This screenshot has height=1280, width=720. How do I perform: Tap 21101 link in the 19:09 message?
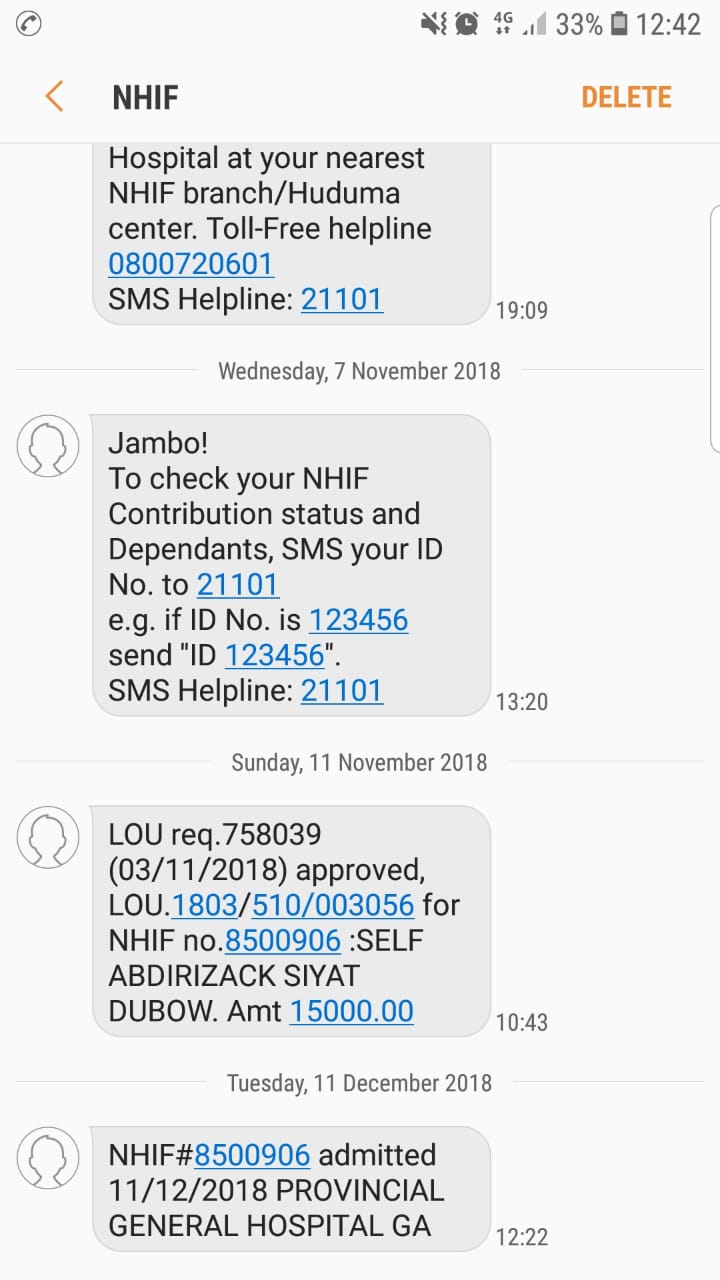(x=341, y=298)
